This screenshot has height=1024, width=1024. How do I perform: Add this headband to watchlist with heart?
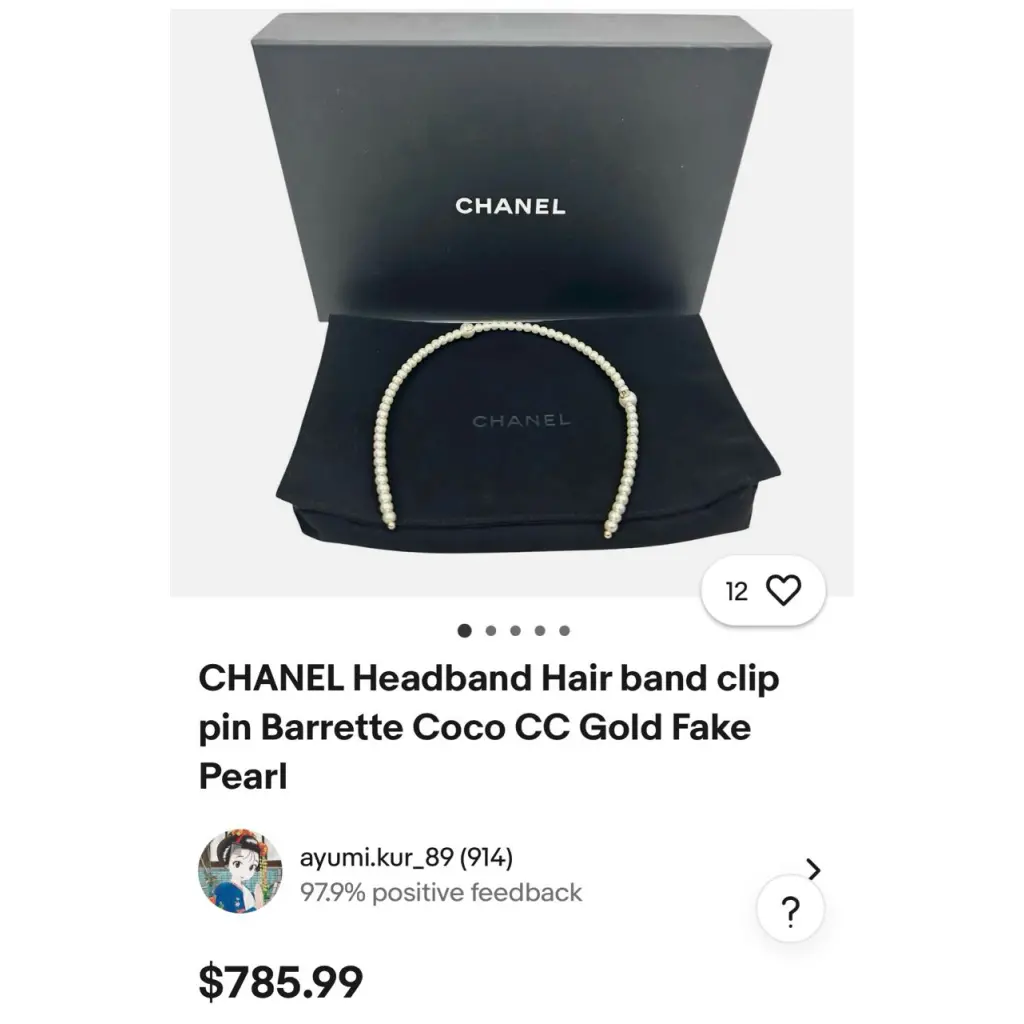[x=782, y=591]
